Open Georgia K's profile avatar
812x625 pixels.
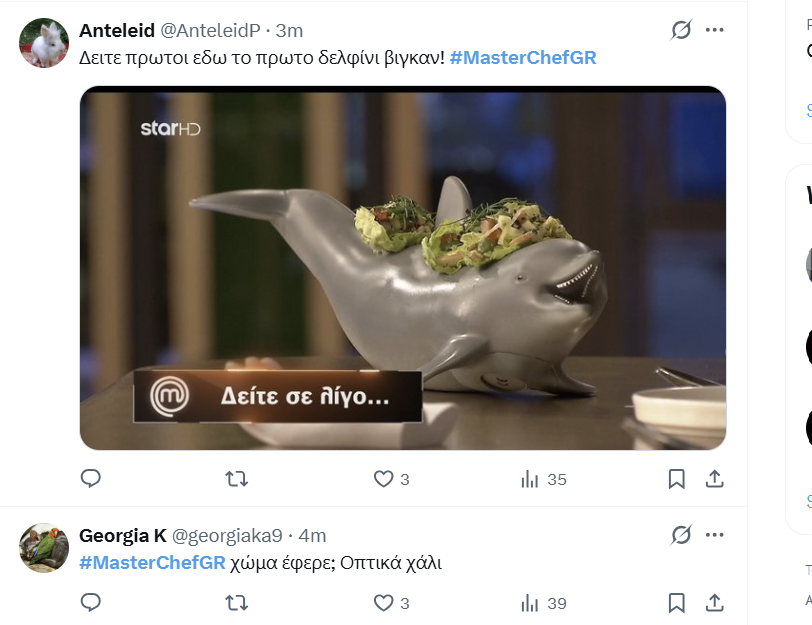pyautogui.click(x=44, y=548)
